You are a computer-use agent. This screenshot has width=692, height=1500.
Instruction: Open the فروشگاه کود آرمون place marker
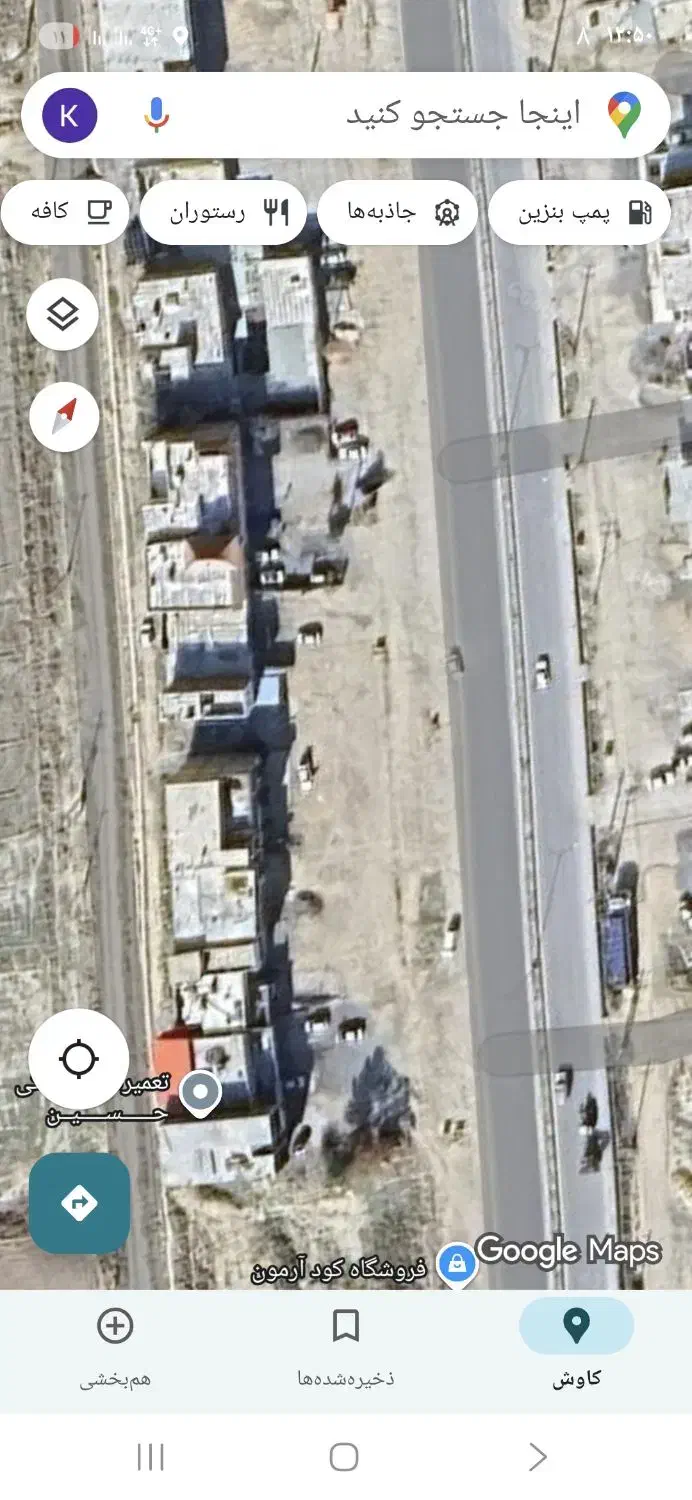tap(457, 1264)
